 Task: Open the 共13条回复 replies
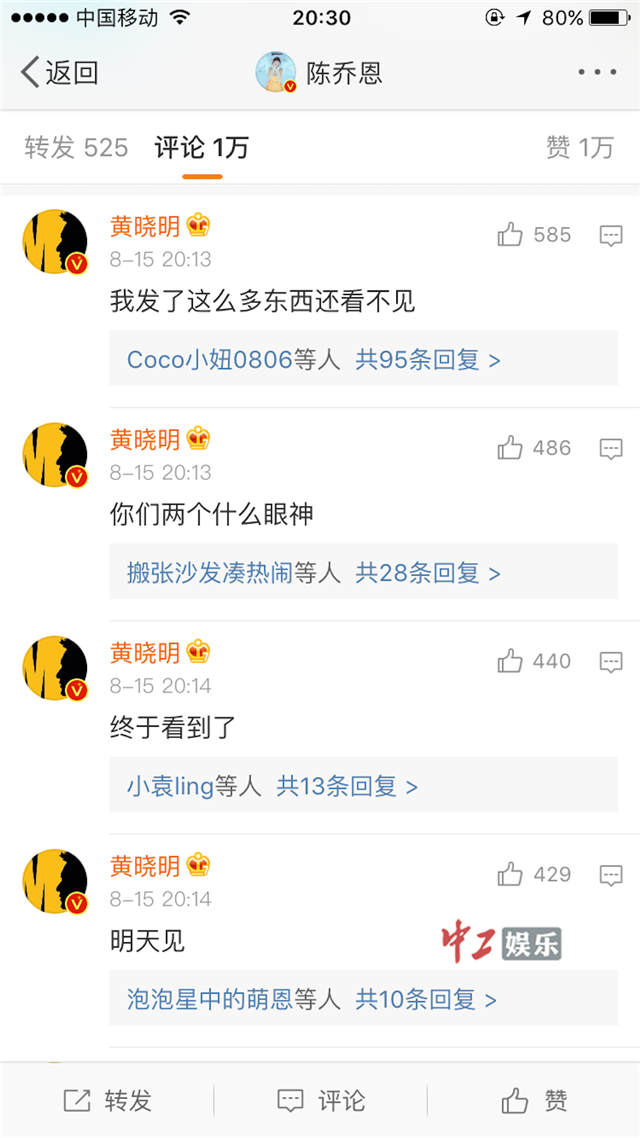347,786
